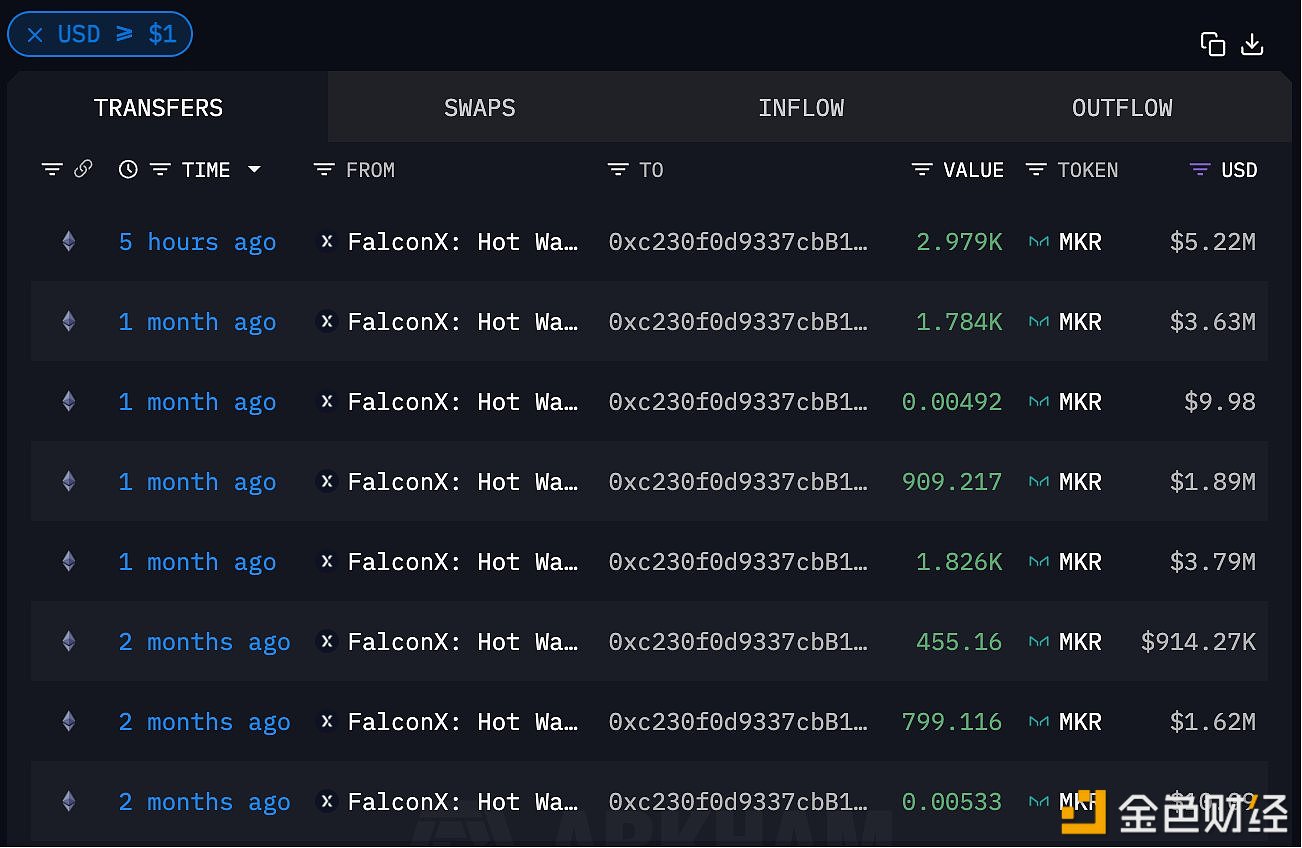This screenshot has height=848, width=1302.
Task: Remove the USD ≥ $1 filter chip
Action: (x=35, y=35)
